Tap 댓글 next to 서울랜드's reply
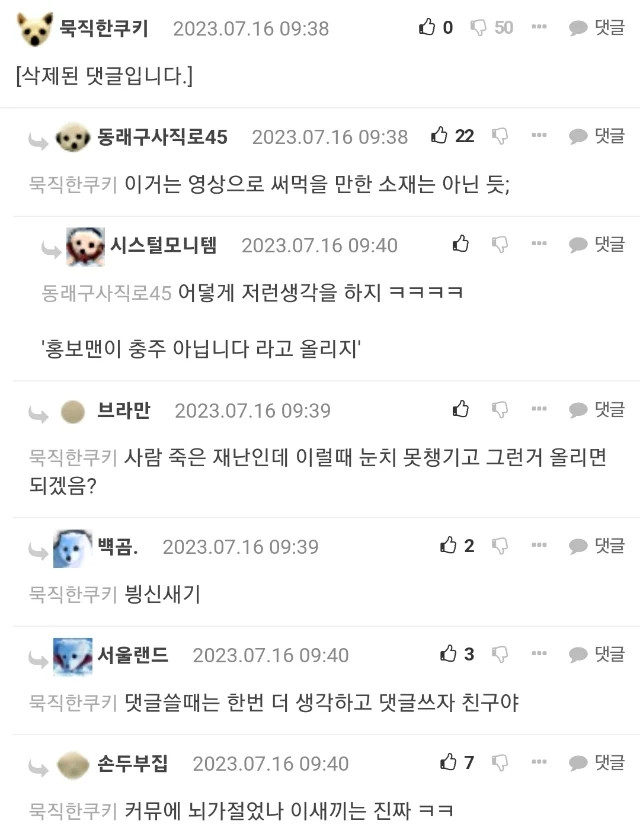The image size is (640, 837). 597,654
